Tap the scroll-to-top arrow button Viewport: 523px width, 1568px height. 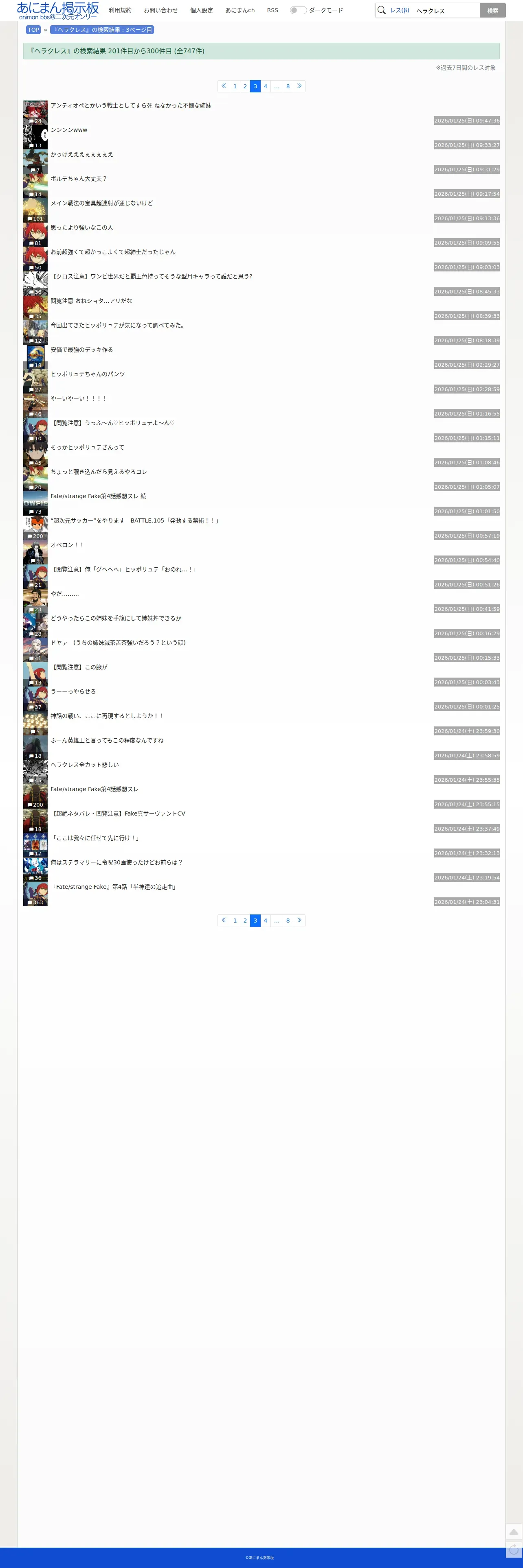[514, 1531]
